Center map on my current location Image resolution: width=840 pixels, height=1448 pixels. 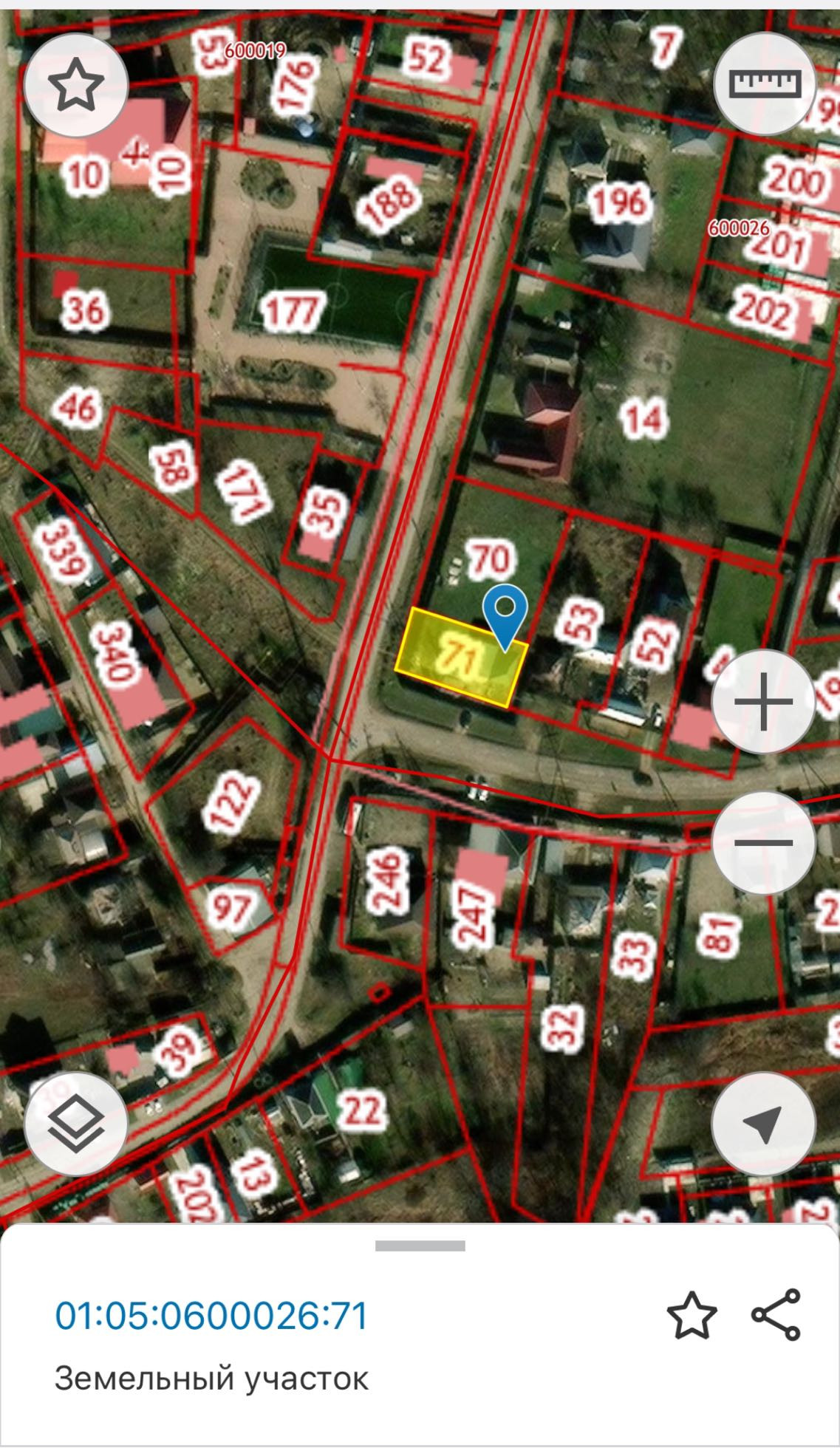763,1124
